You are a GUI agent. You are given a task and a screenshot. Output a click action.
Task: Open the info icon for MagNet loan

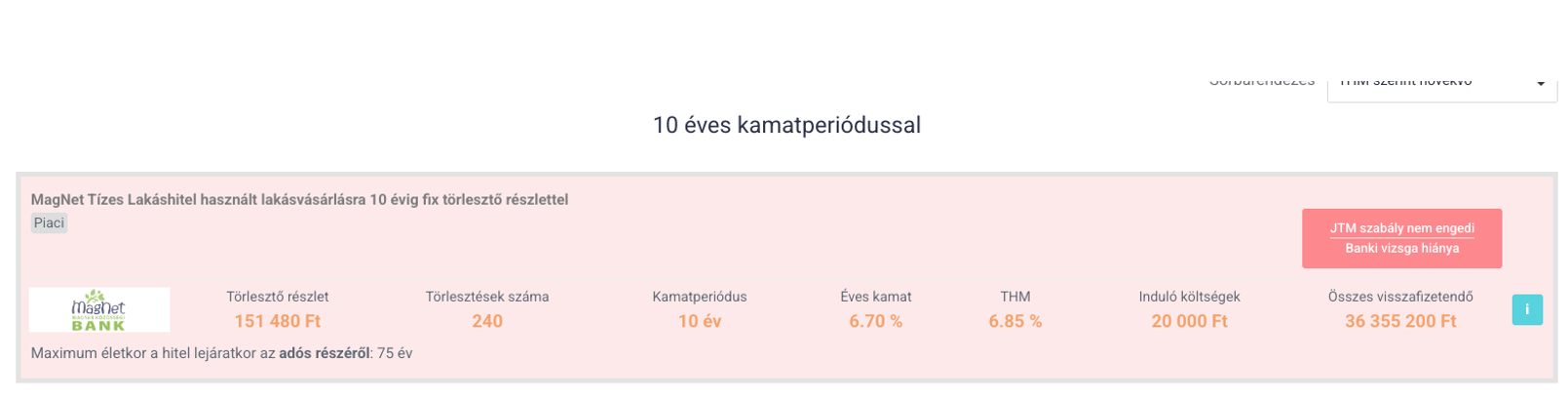(1526, 309)
